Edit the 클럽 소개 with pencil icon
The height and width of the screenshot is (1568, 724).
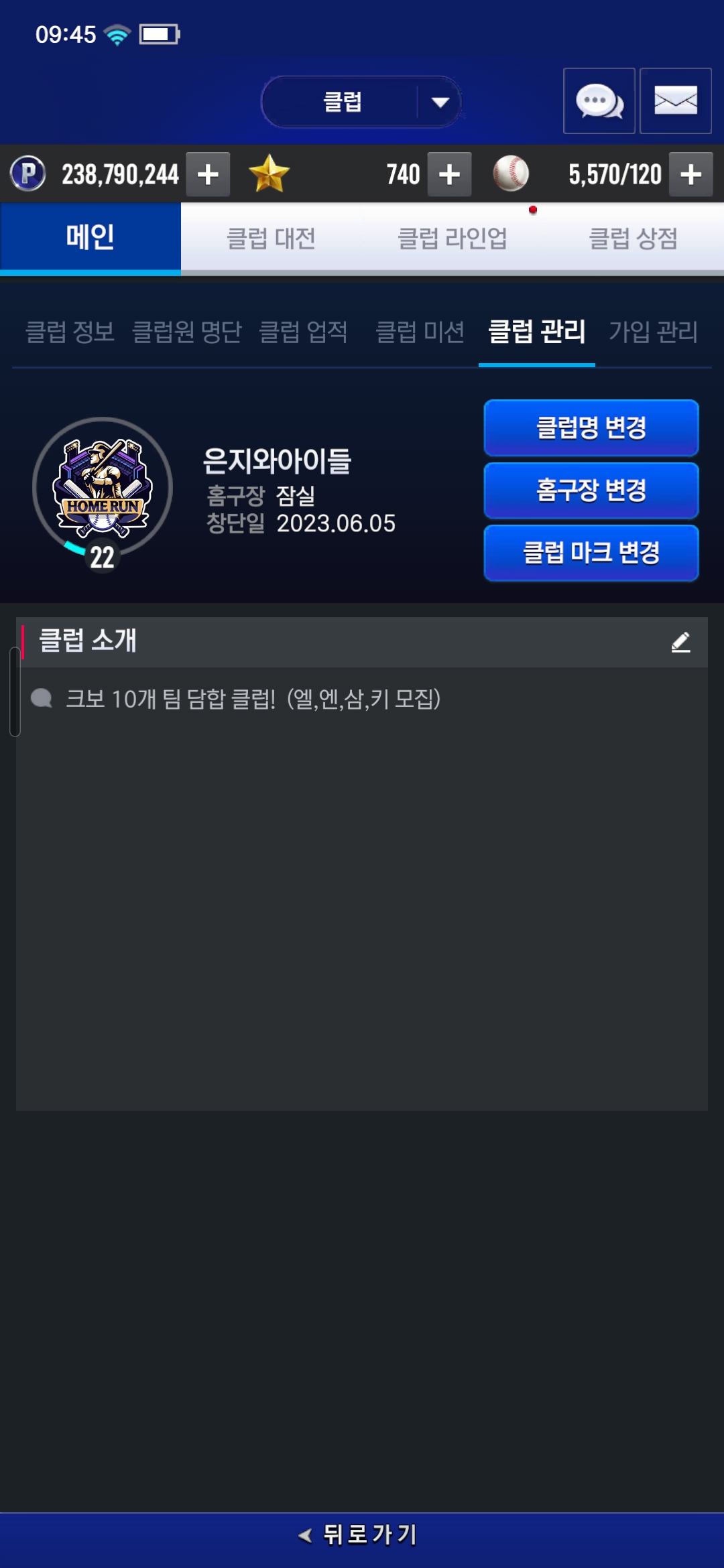(680, 642)
